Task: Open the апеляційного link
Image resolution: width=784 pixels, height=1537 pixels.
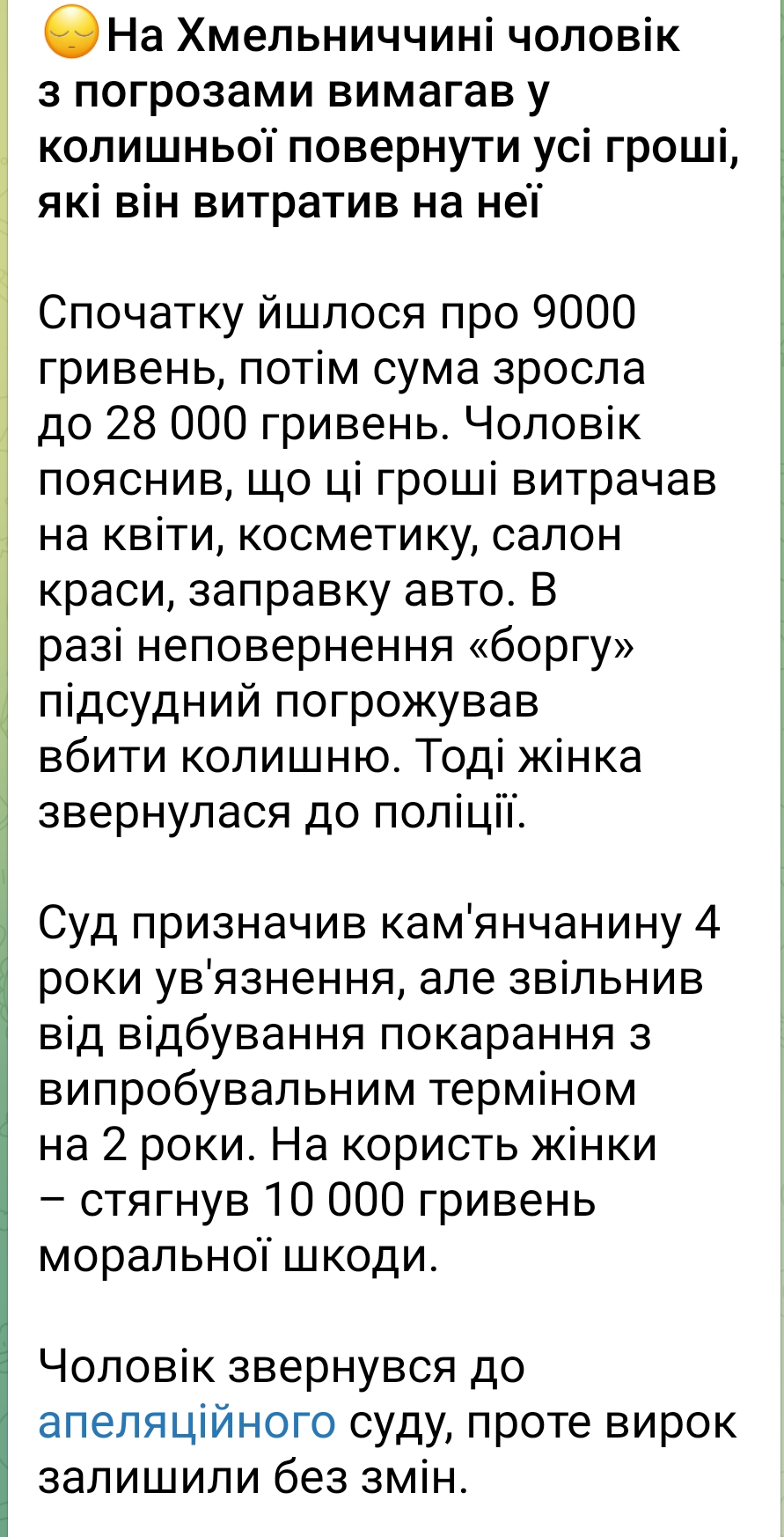Action: point(187,1424)
